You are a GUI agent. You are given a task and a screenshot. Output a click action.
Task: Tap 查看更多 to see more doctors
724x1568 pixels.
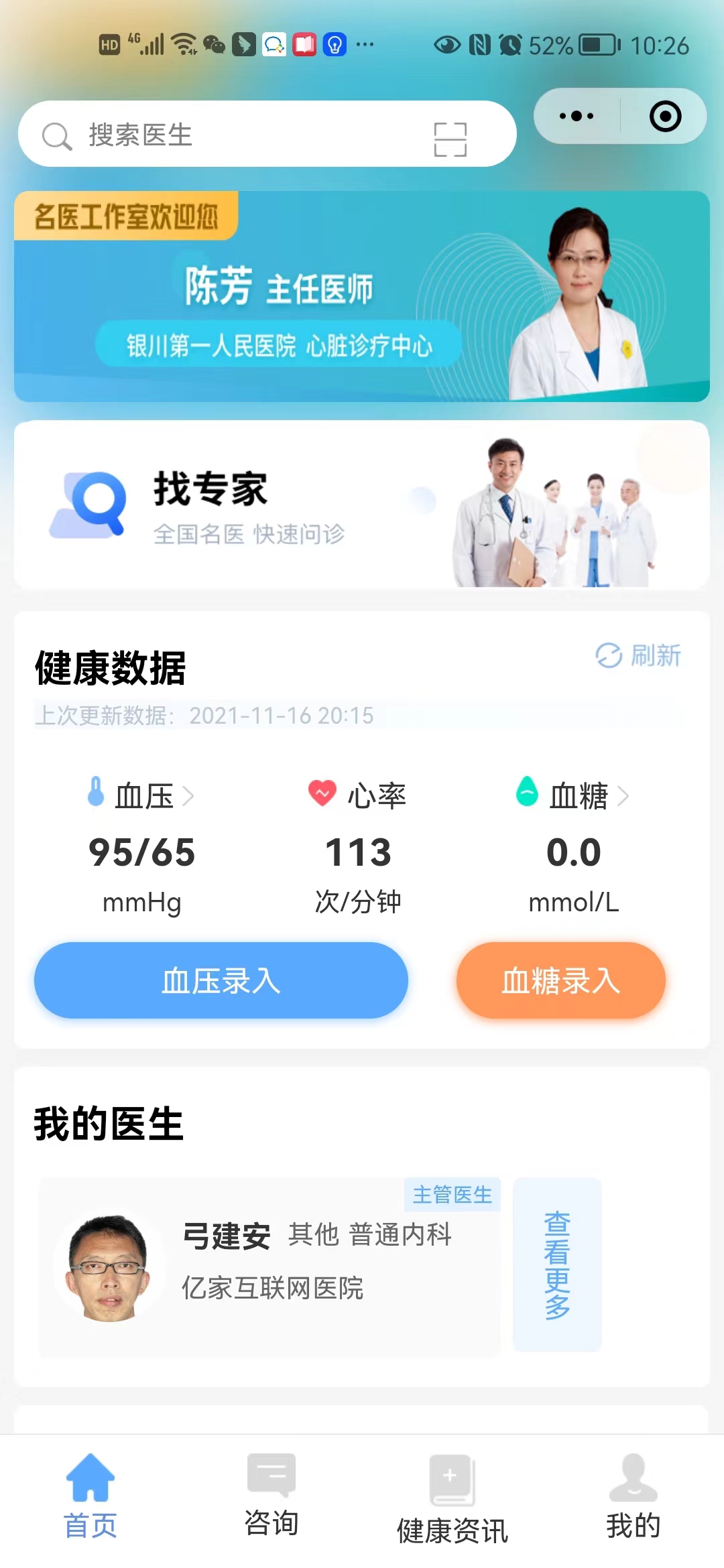(x=557, y=1264)
